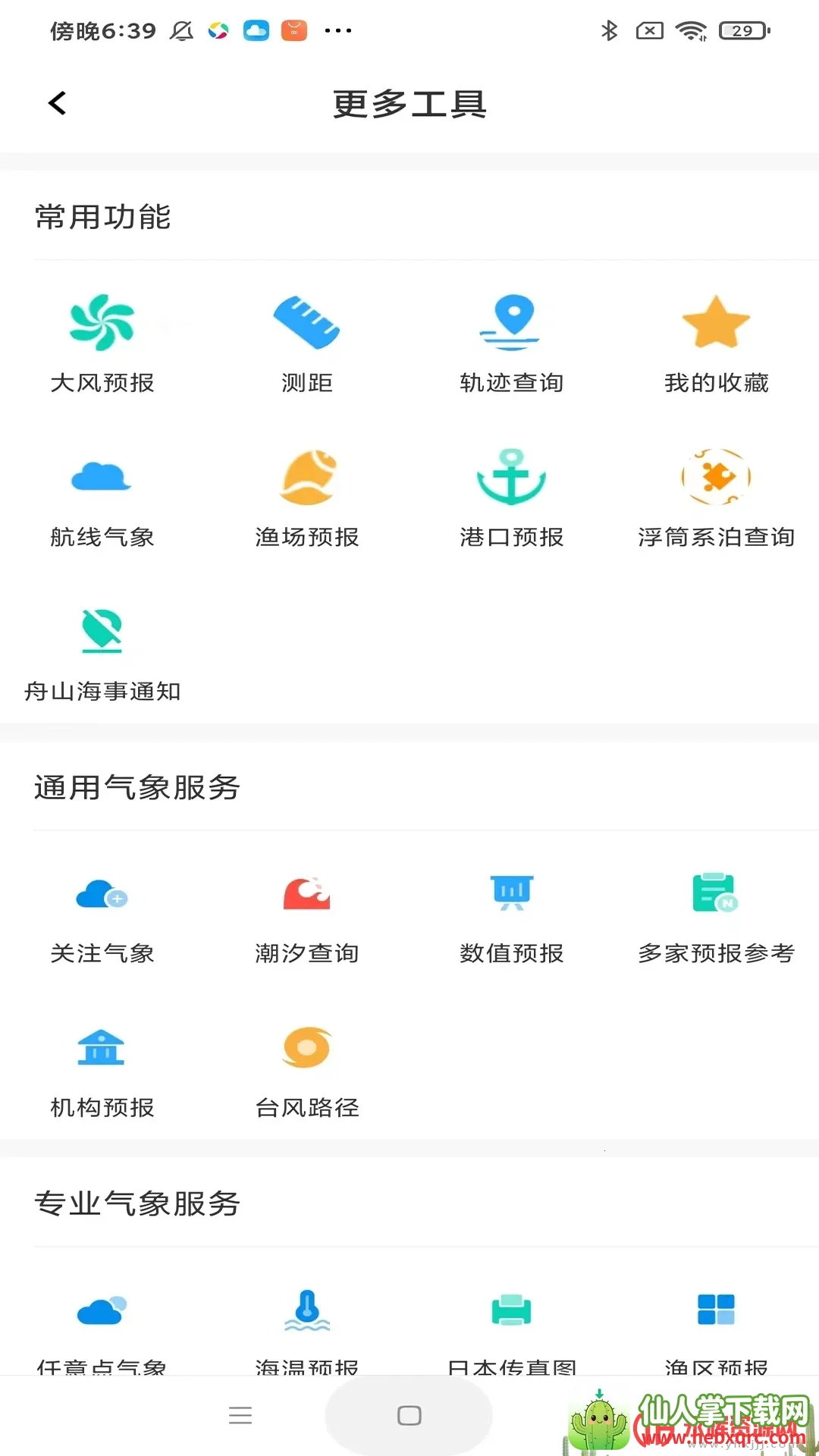Select 浮筒系泊查询 tool

[717, 497]
